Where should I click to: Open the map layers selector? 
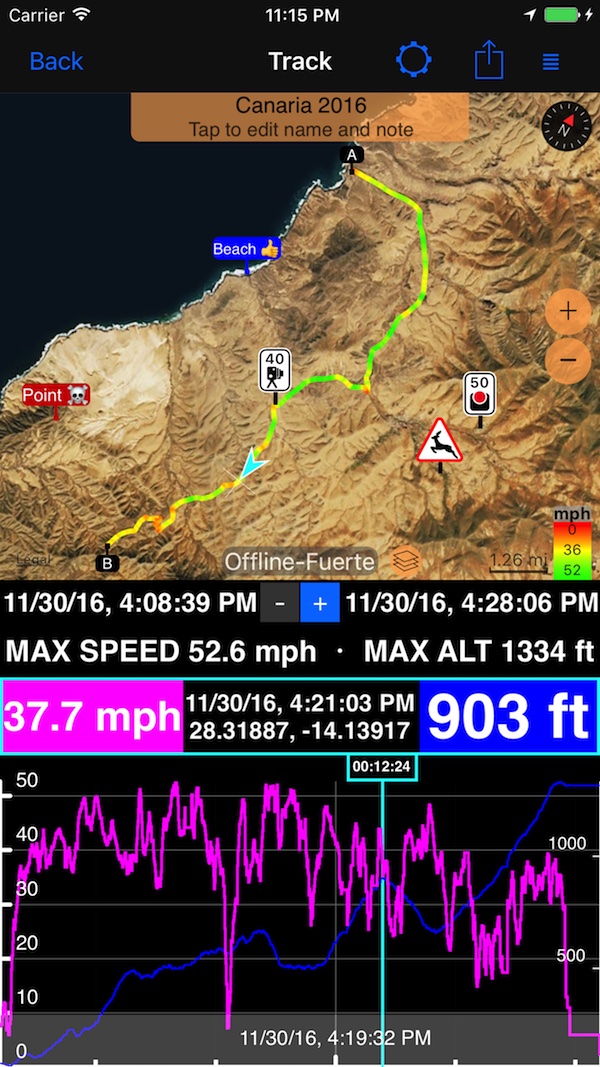coord(405,560)
